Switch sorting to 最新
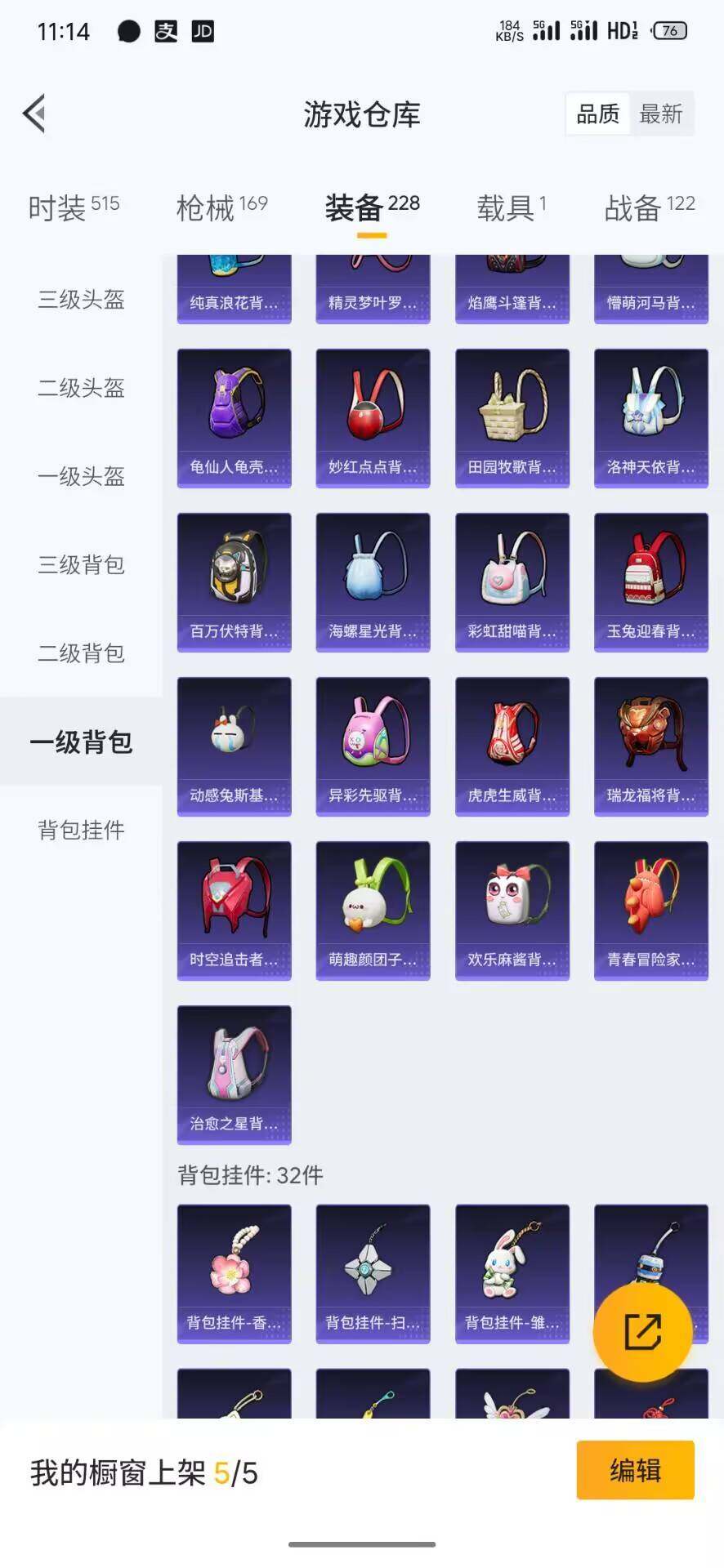 pos(664,114)
